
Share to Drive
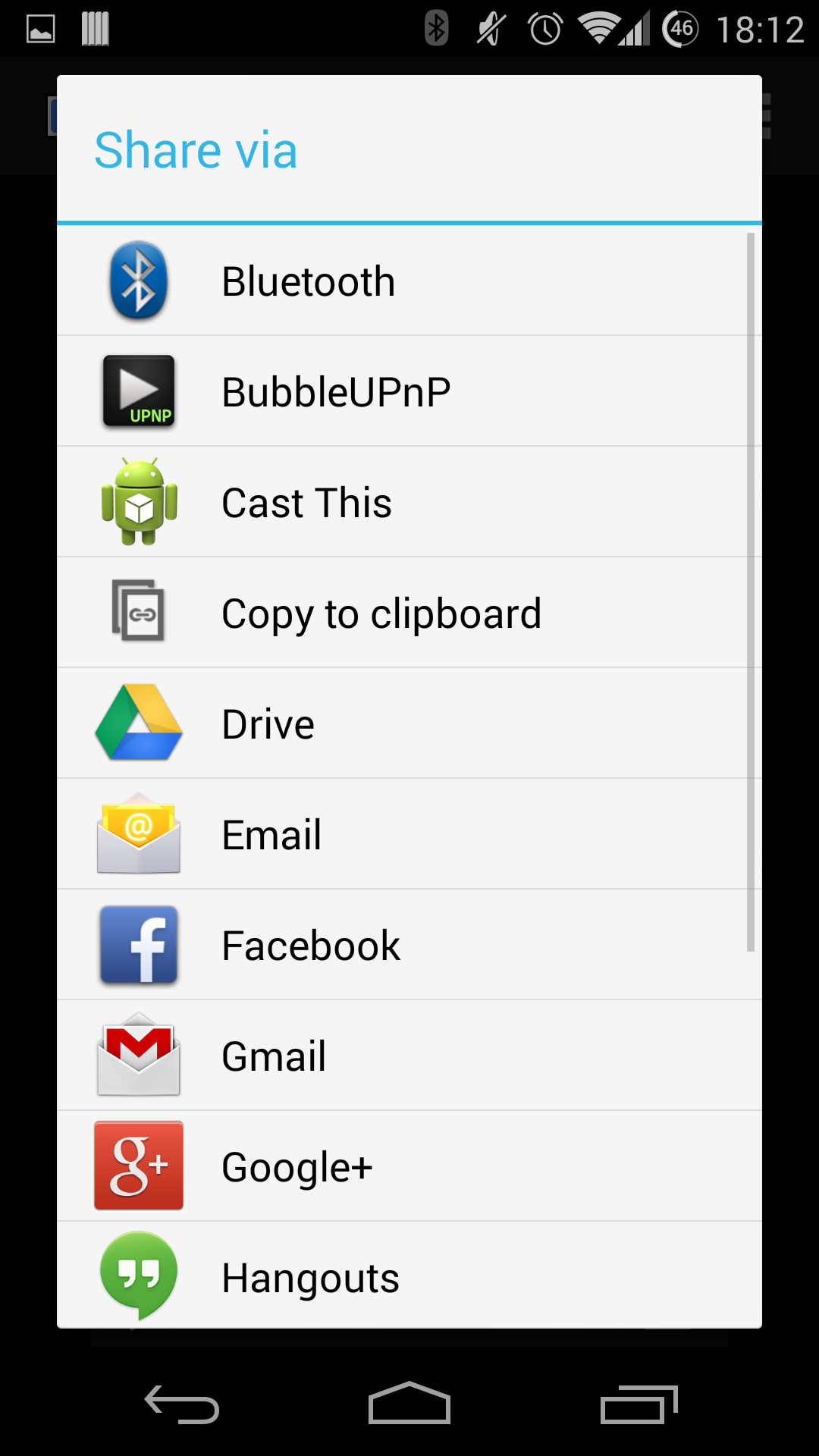point(409,723)
